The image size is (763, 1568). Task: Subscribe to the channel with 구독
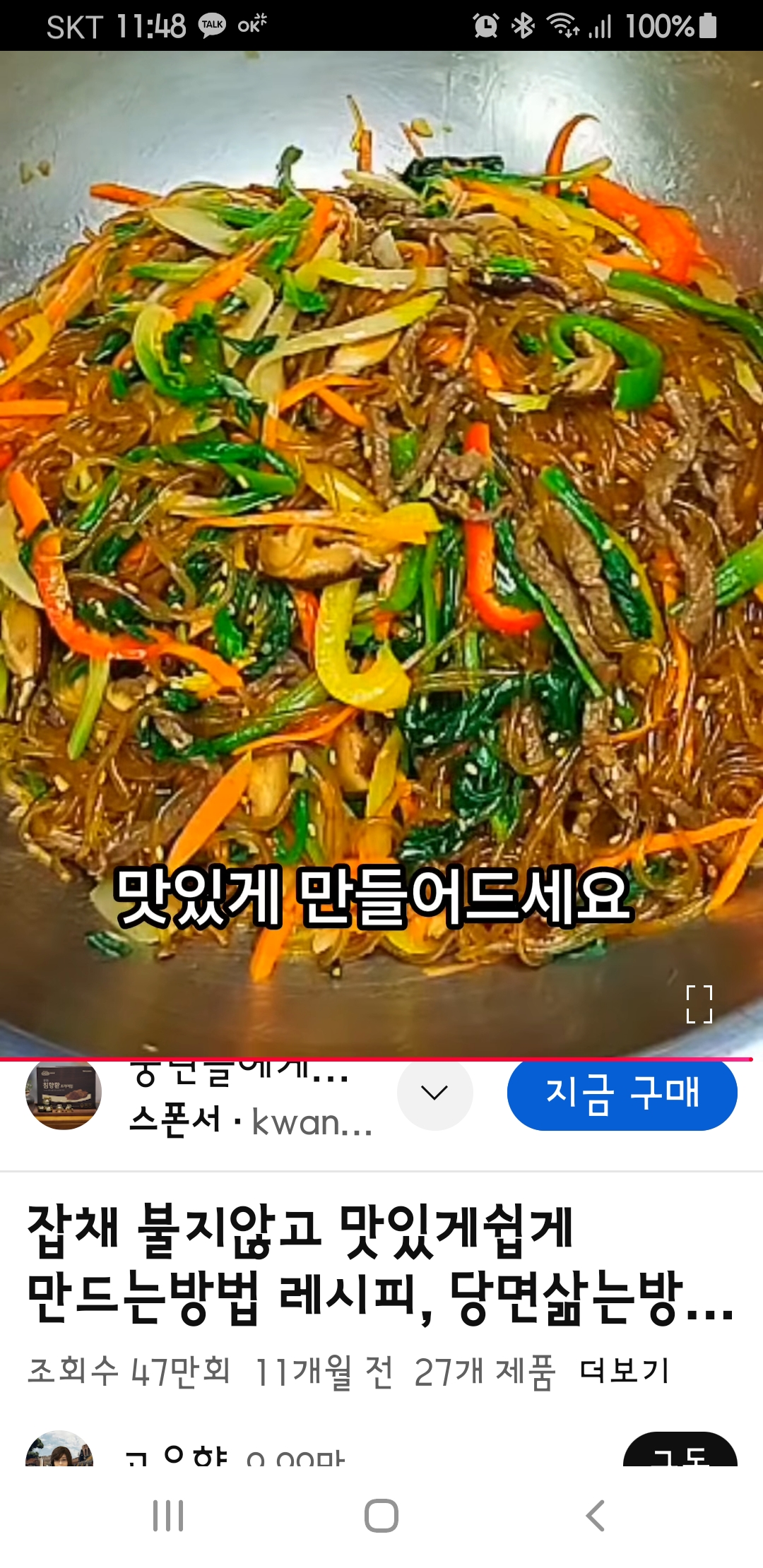pos(680,1451)
